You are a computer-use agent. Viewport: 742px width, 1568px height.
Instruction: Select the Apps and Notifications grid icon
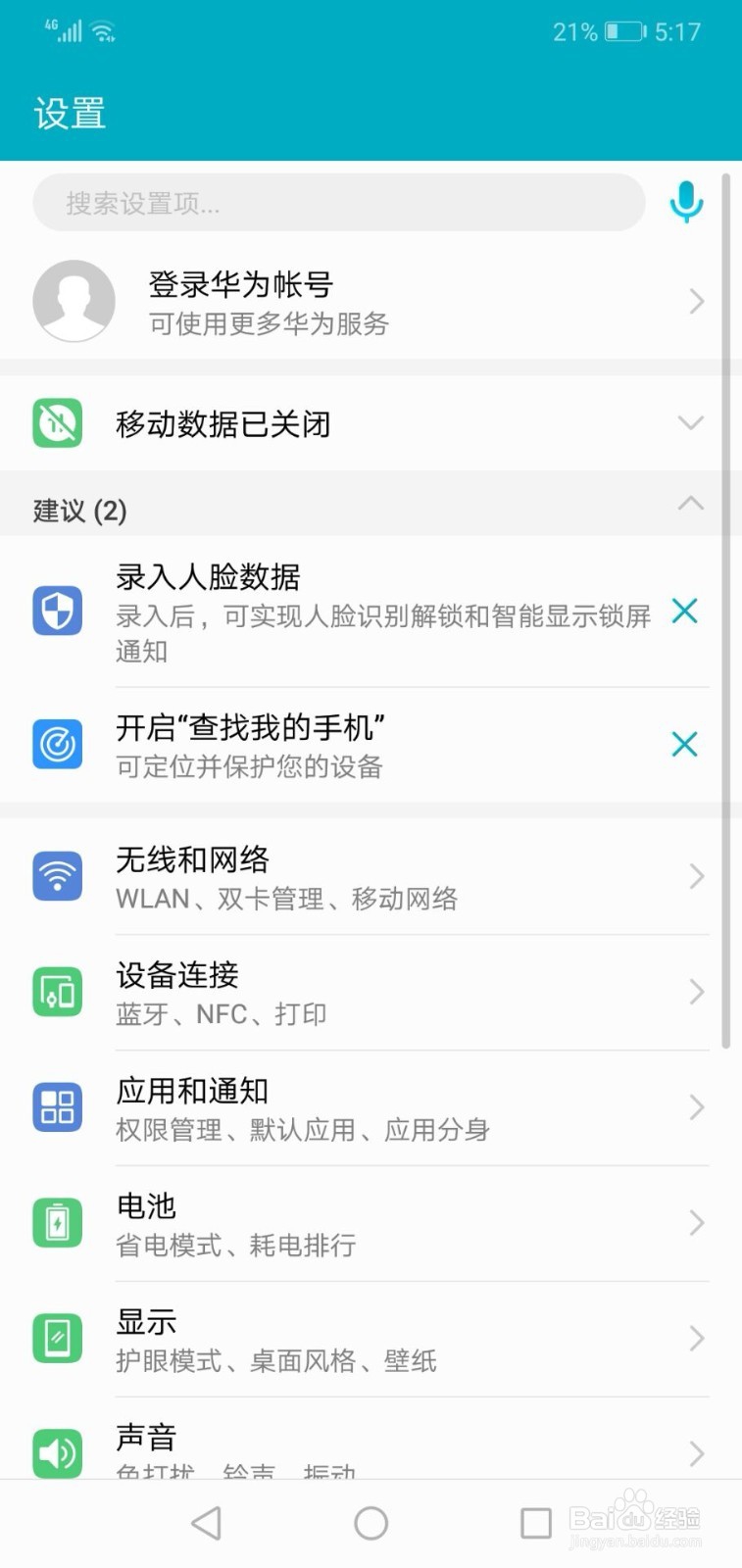[57, 1106]
